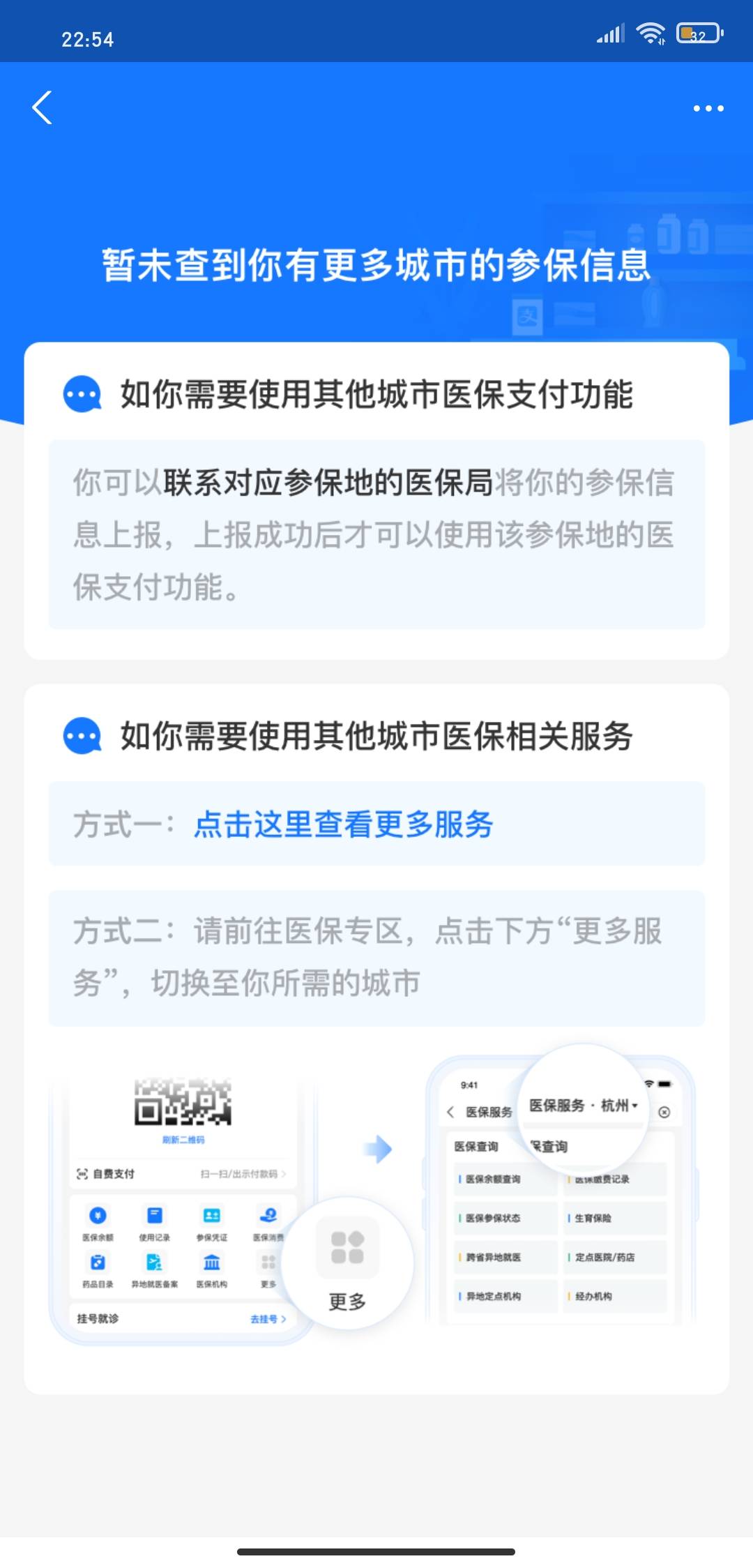Tap the 自费支付 scan payment icon

[84, 1174]
